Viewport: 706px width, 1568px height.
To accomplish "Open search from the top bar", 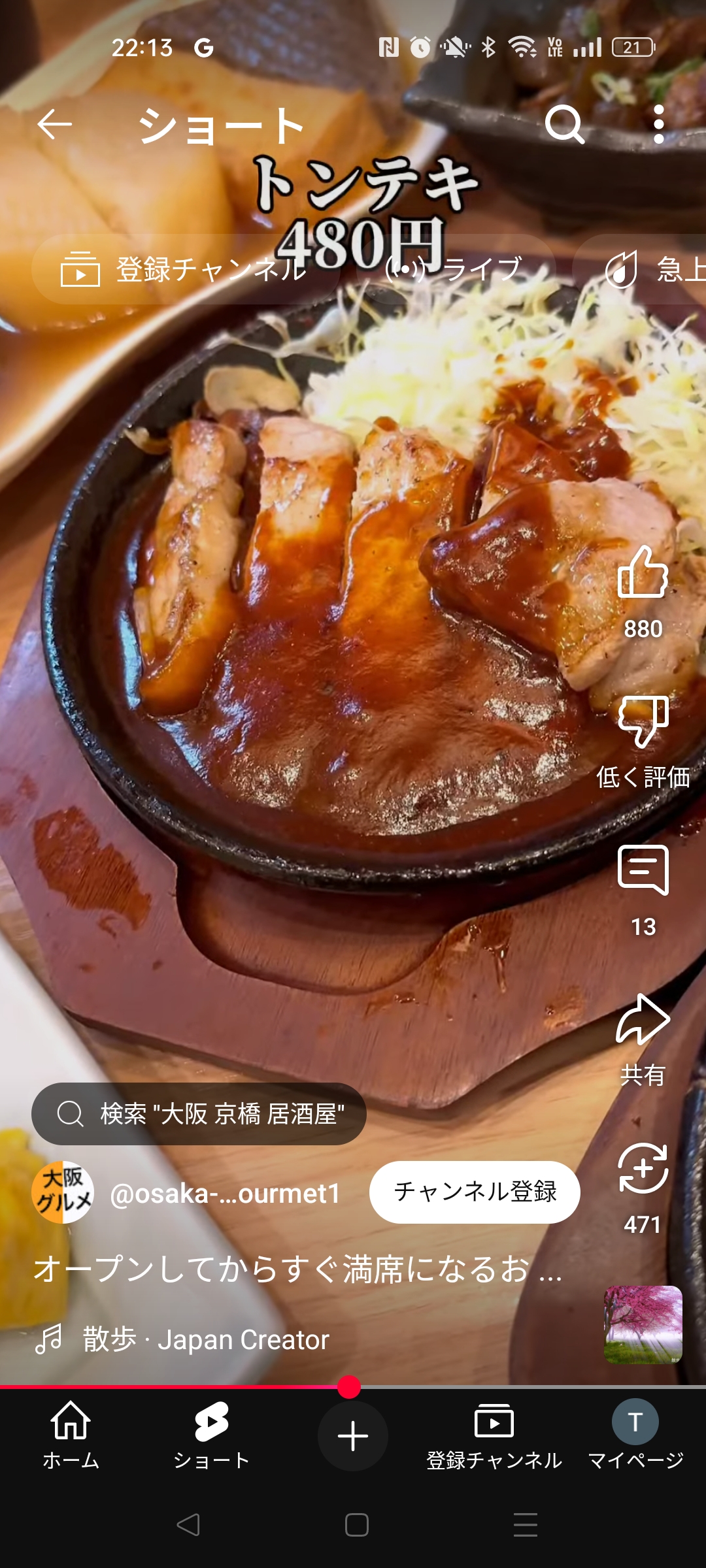I will point(565,124).
